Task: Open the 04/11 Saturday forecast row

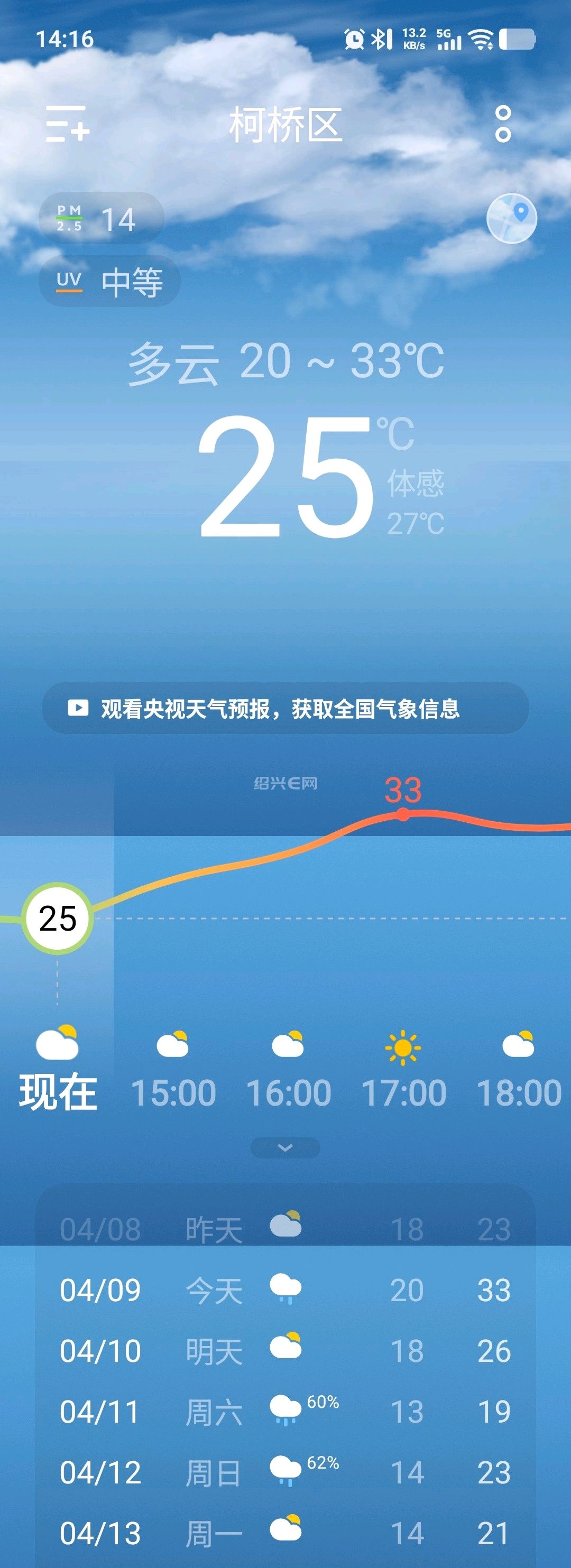Action: [x=285, y=1412]
